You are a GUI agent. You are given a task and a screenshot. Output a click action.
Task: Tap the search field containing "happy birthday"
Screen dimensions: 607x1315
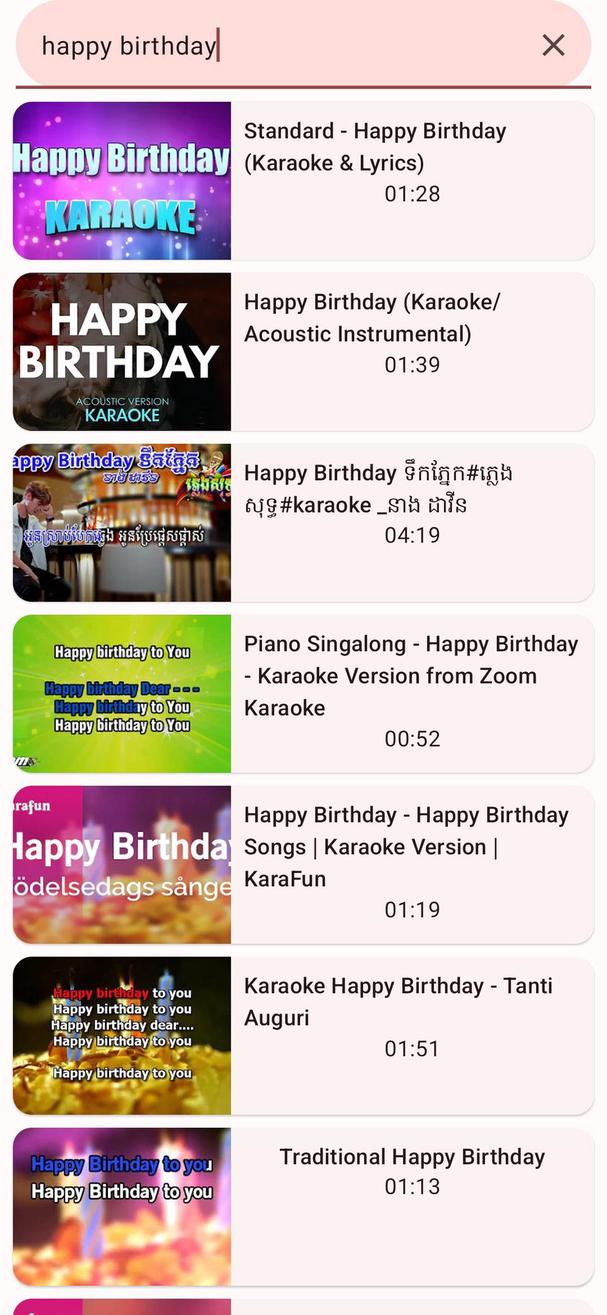[280, 46]
